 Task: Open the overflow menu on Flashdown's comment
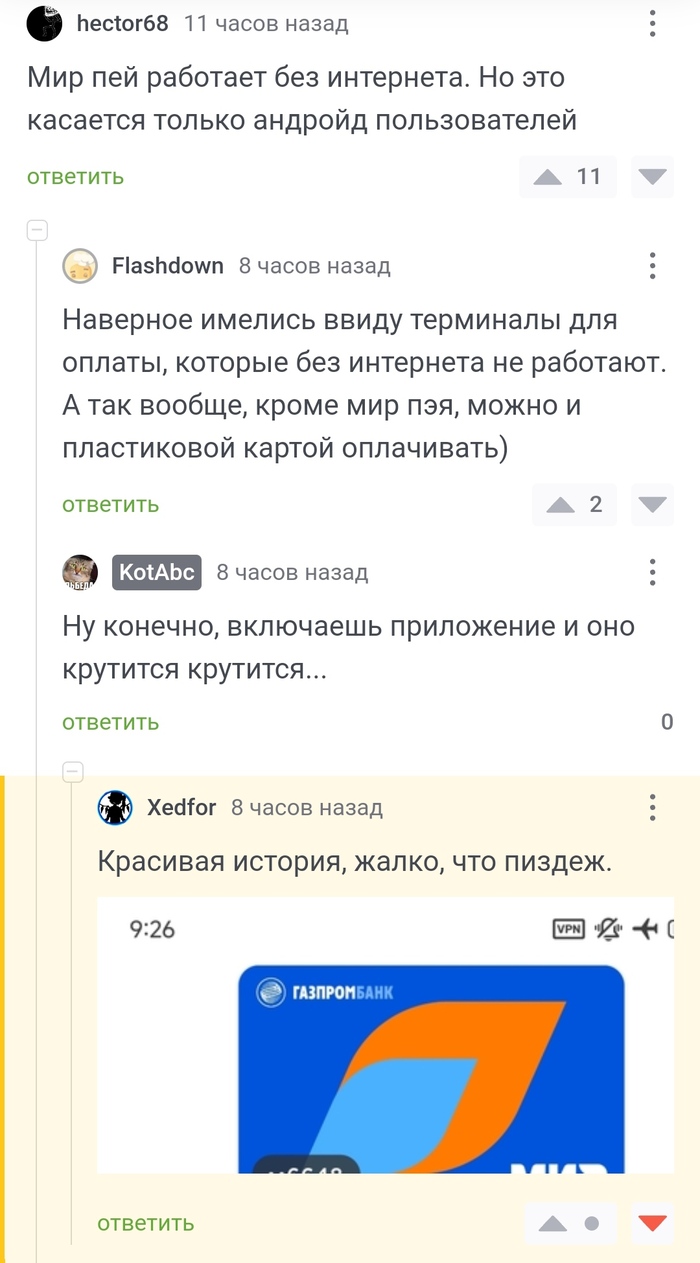click(x=652, y=266)
